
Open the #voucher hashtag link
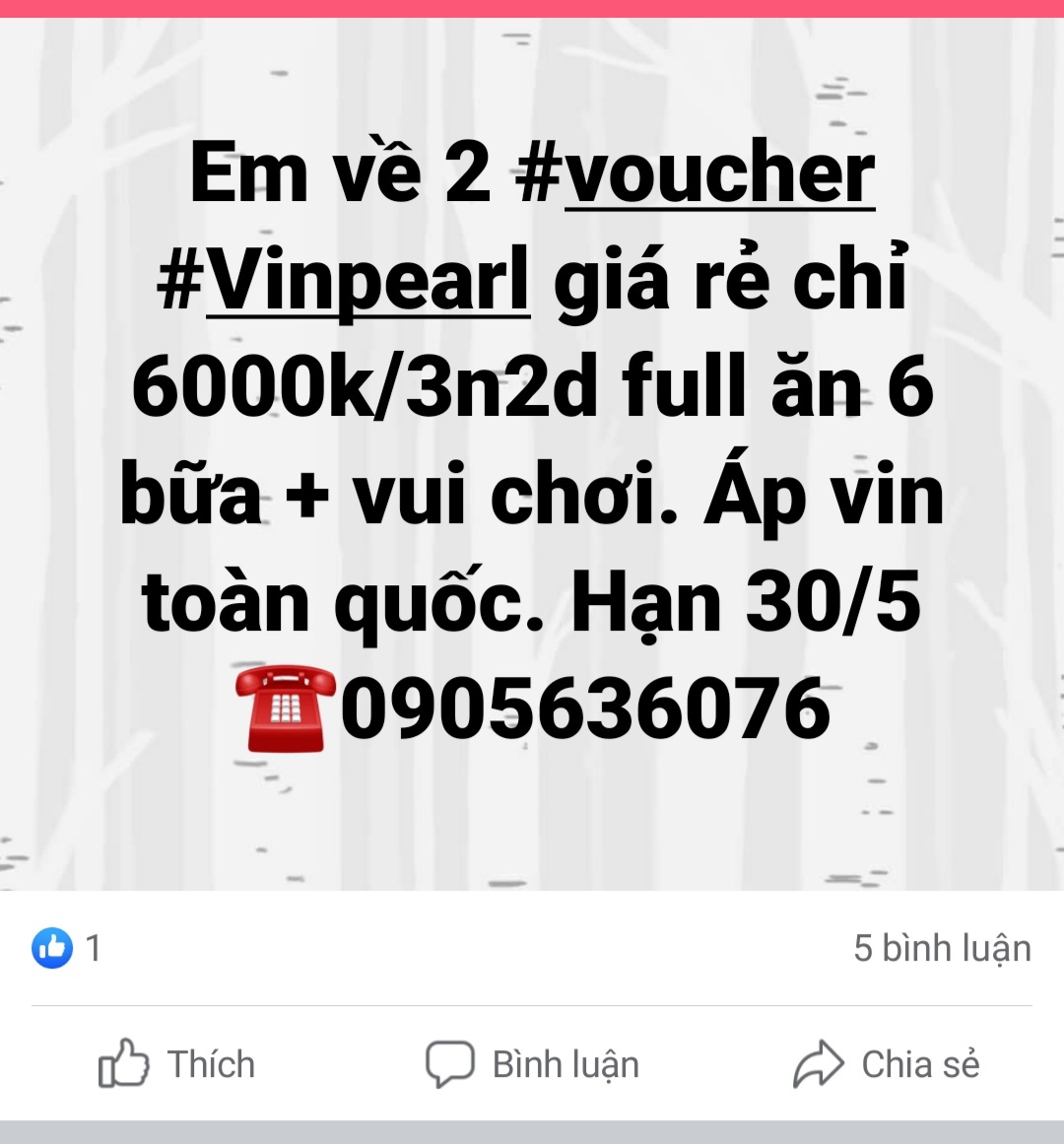click(696, 174)
